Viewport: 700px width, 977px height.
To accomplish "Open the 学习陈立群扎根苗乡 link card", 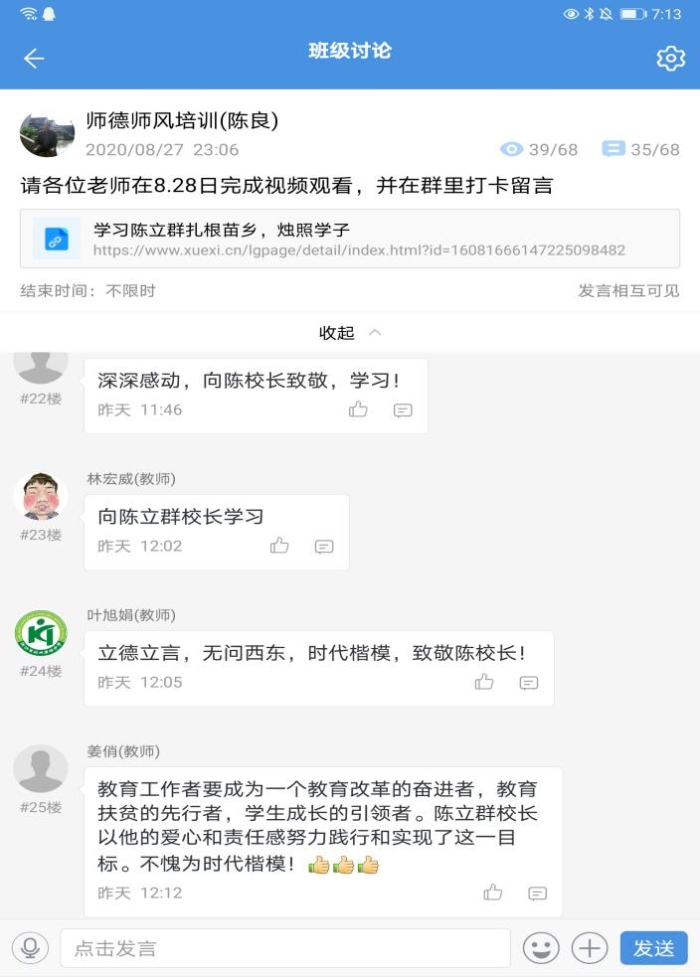I will [349, 239].
